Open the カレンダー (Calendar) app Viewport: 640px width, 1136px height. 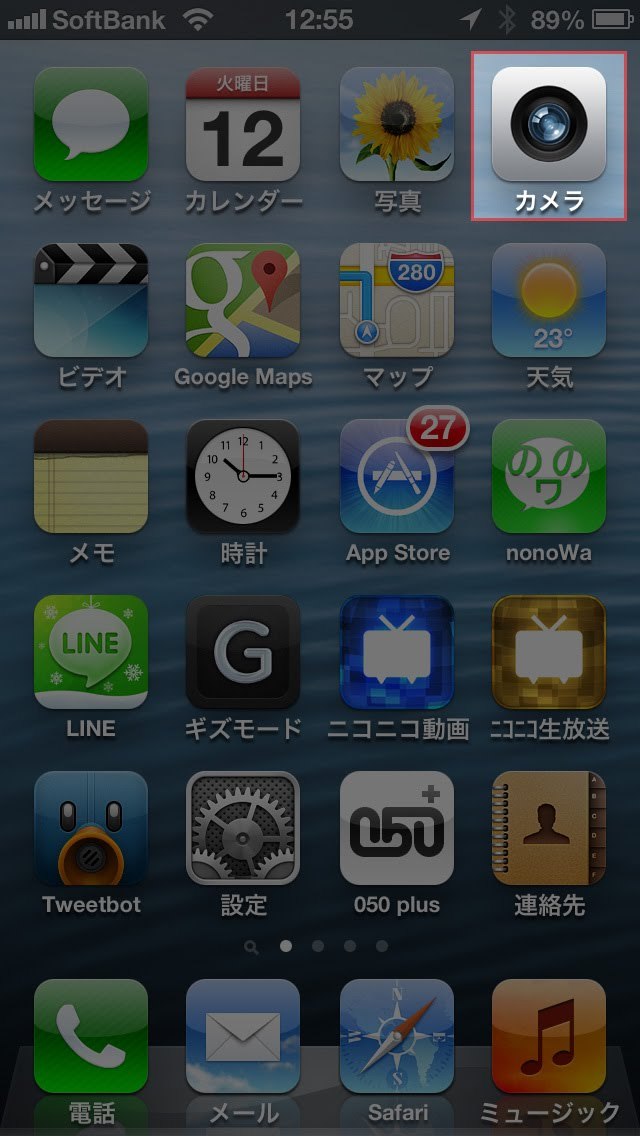[x=243, y=124]
